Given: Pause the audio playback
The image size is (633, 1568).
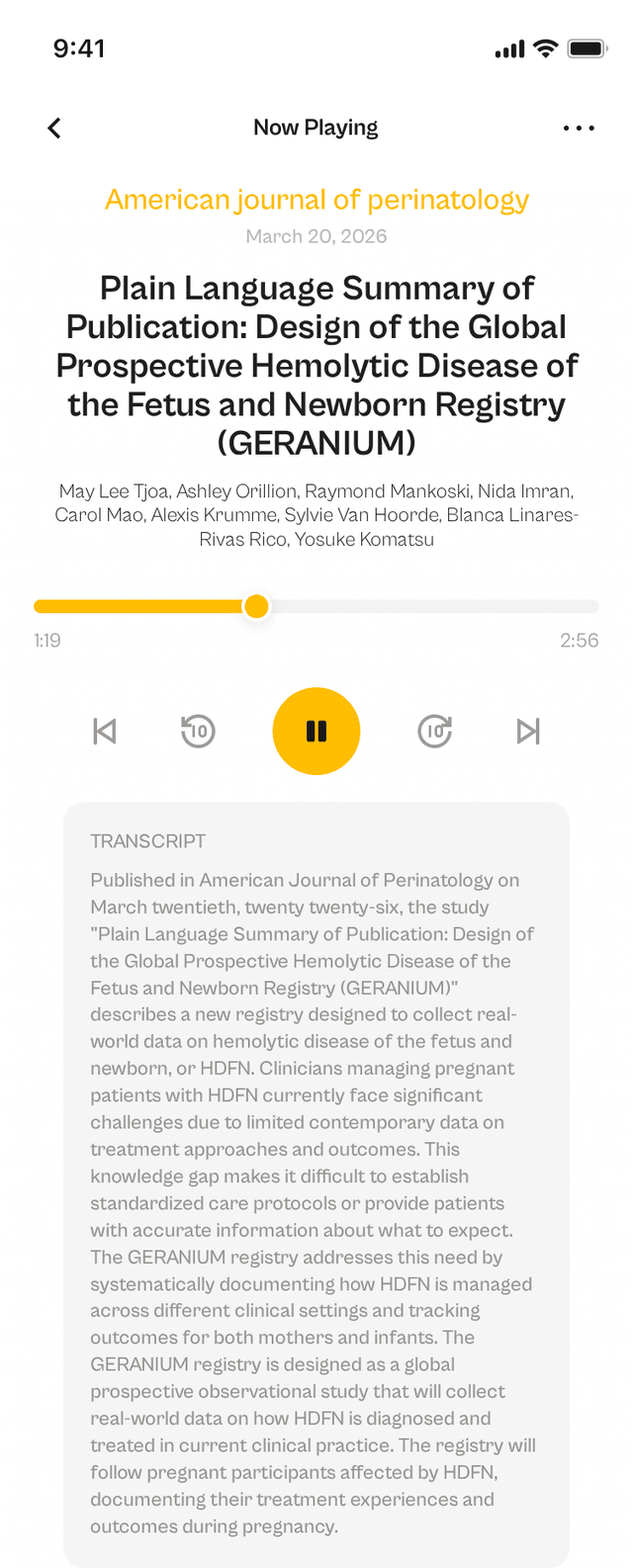Looking at the screenshot, I should 316,731.
